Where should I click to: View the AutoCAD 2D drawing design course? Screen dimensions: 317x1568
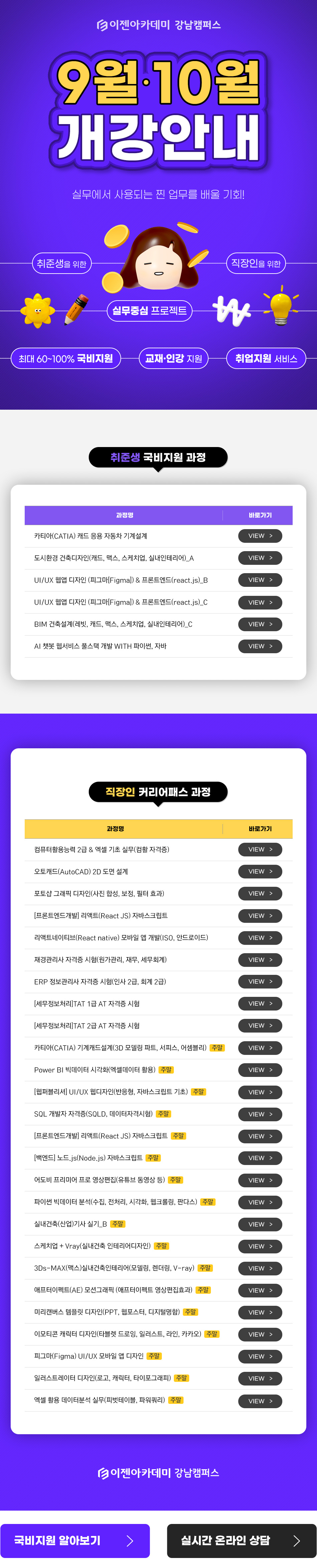[260, 871]
